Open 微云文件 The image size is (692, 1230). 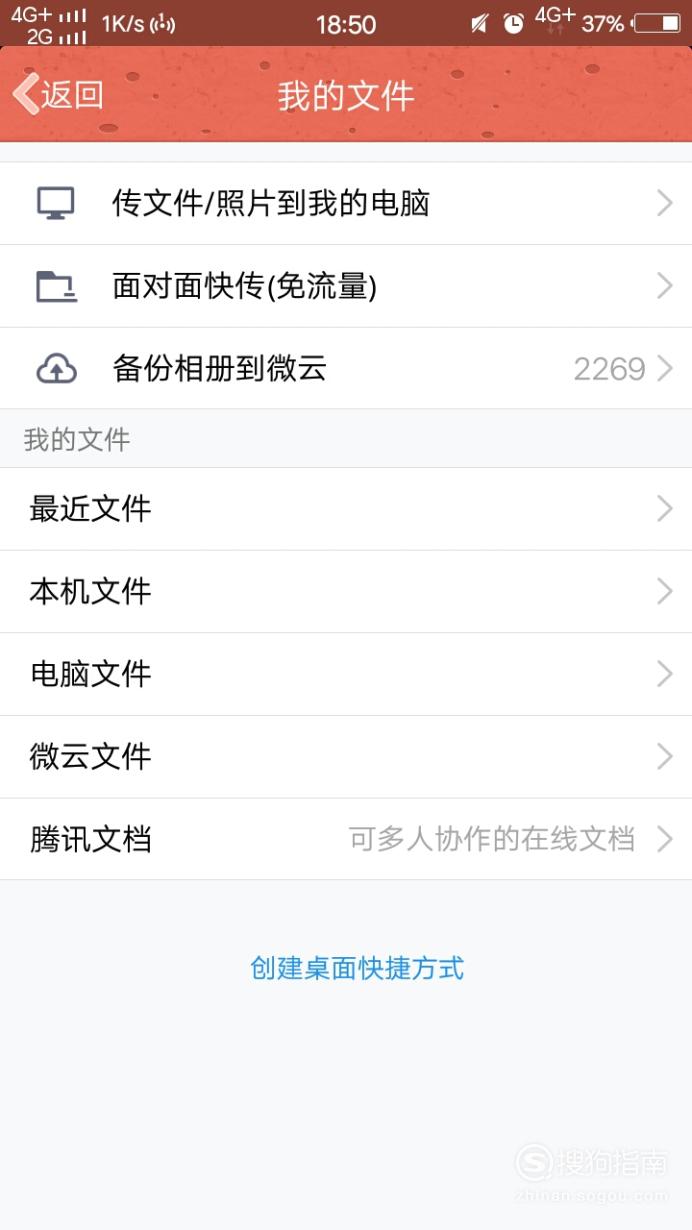coord(346,757)
